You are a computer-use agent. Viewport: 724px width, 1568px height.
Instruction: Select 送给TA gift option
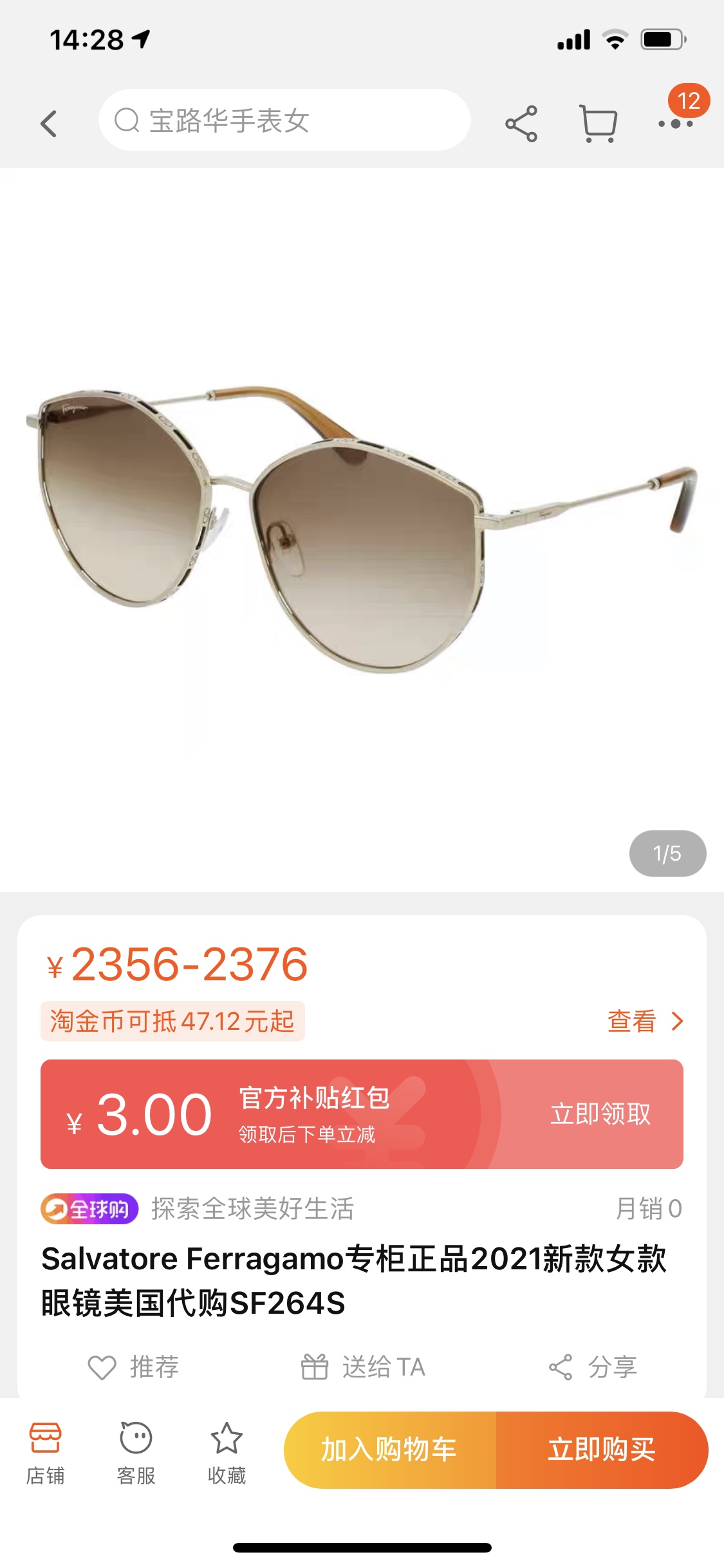tap(364, 1367)
